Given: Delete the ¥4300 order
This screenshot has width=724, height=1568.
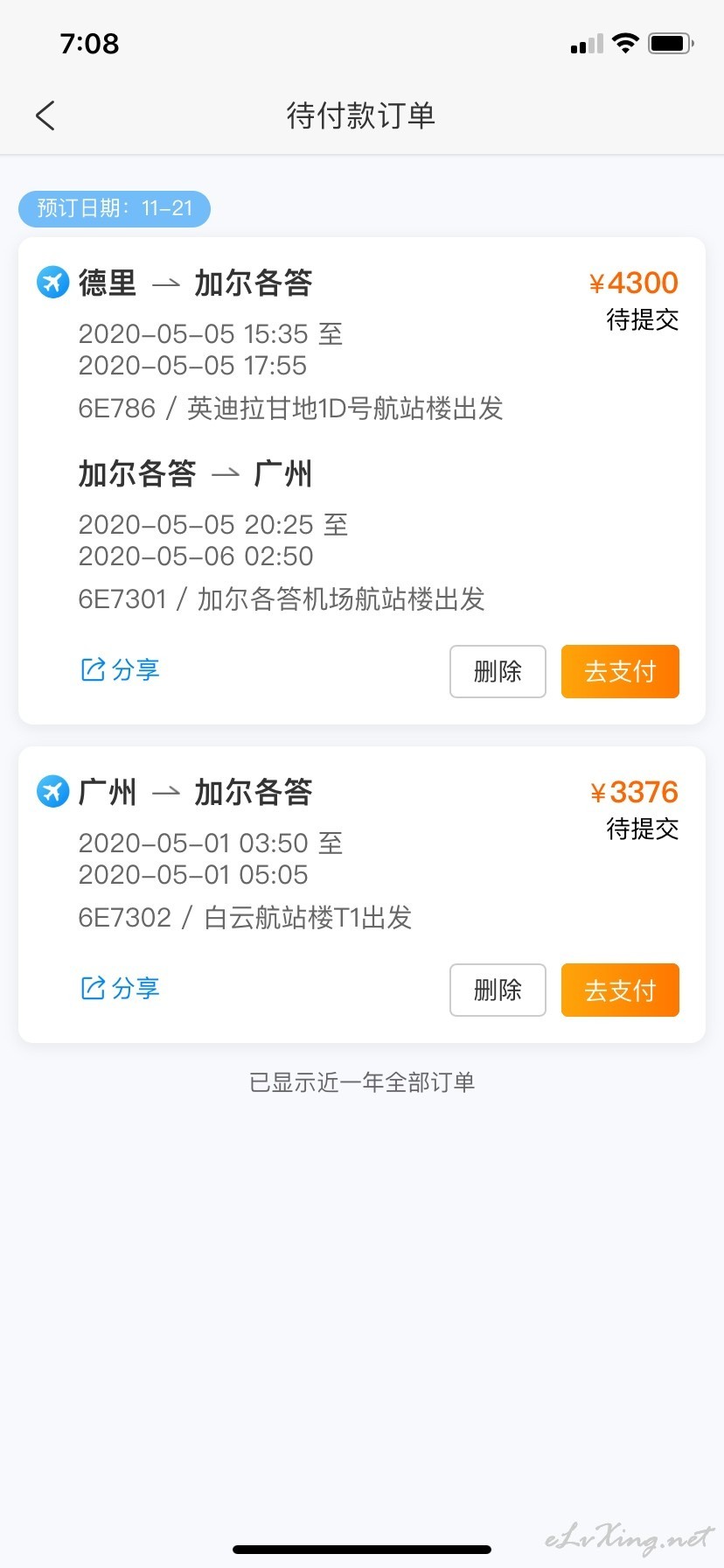Looking at the screenshot, I should [x=498, y=671].
